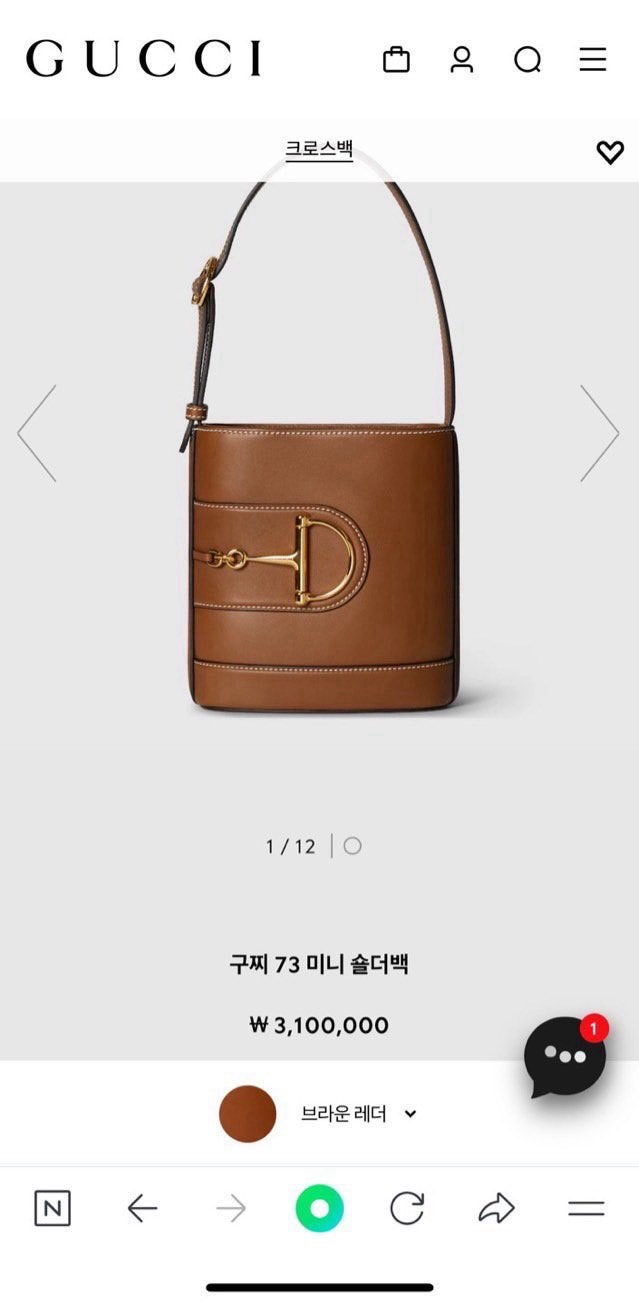Add the bag to wishlist heart
Viewport: 639px width, 1307px height.
click(x=610, y=152)
